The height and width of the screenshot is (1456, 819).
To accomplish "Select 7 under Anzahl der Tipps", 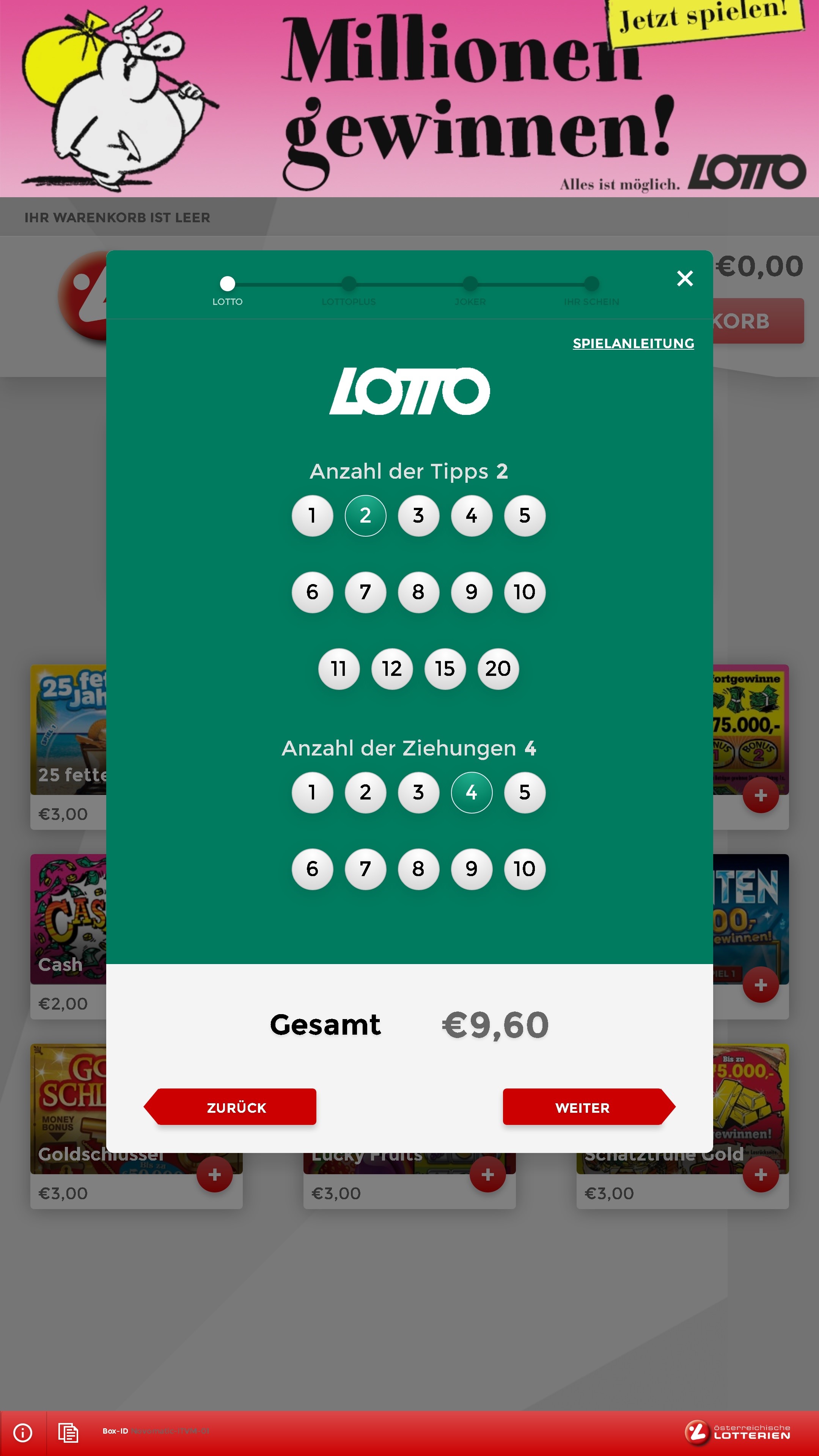I will point(365,592).
